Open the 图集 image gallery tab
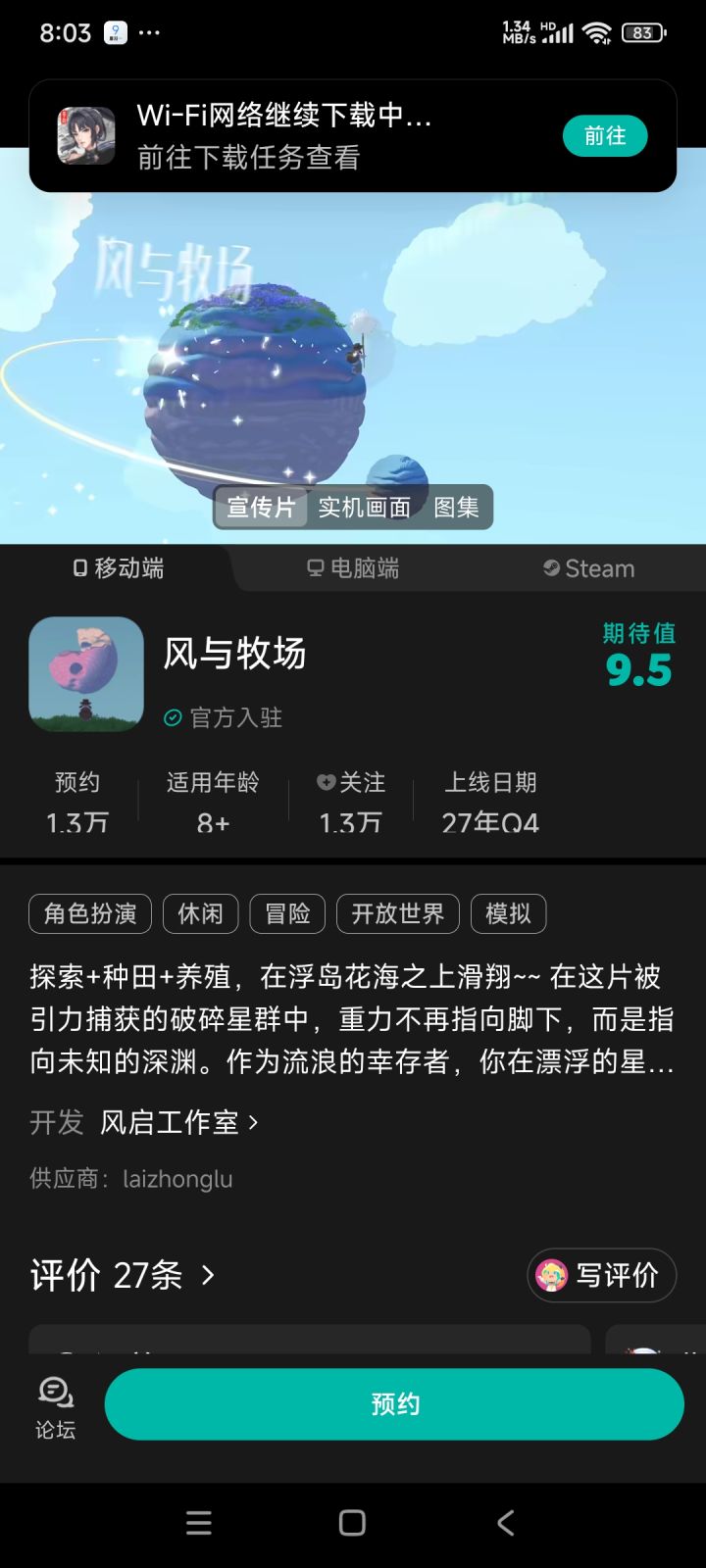This screenshot has height=1568, width=706. pyautogui.click(x=455, y=508)
